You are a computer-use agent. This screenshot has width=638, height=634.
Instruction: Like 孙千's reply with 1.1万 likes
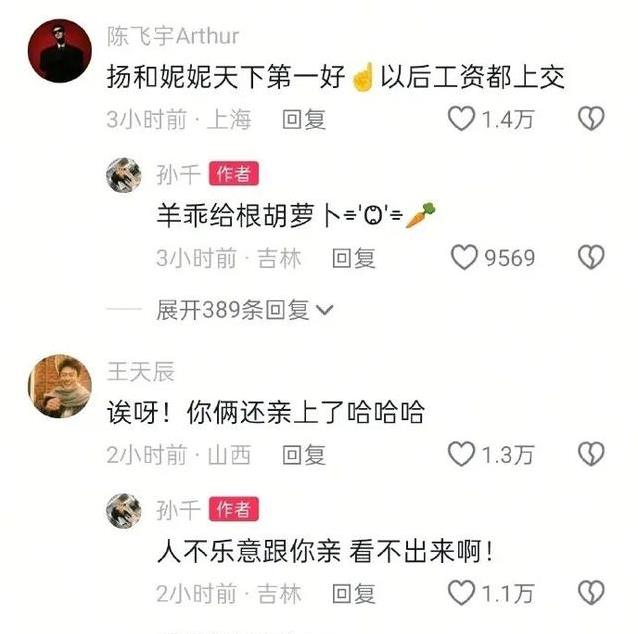click(461, 594)
